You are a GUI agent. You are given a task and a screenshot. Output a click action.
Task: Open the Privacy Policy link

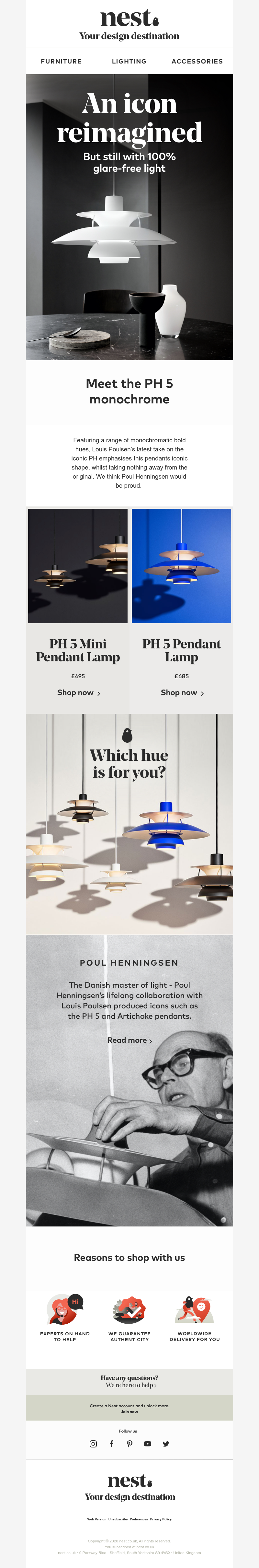(x=161, y=1519)
